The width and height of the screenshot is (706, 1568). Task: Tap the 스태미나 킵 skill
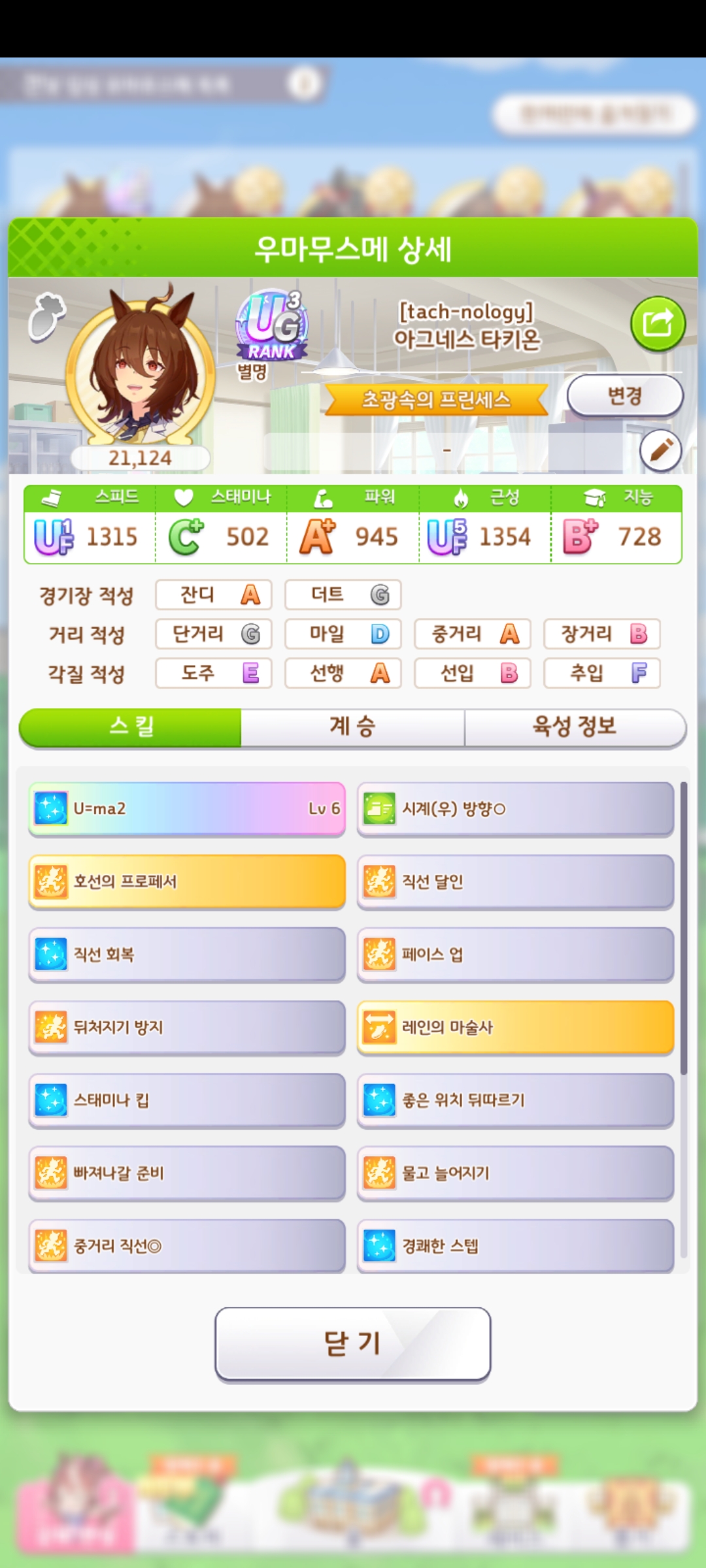click(x=187, y=1100)
